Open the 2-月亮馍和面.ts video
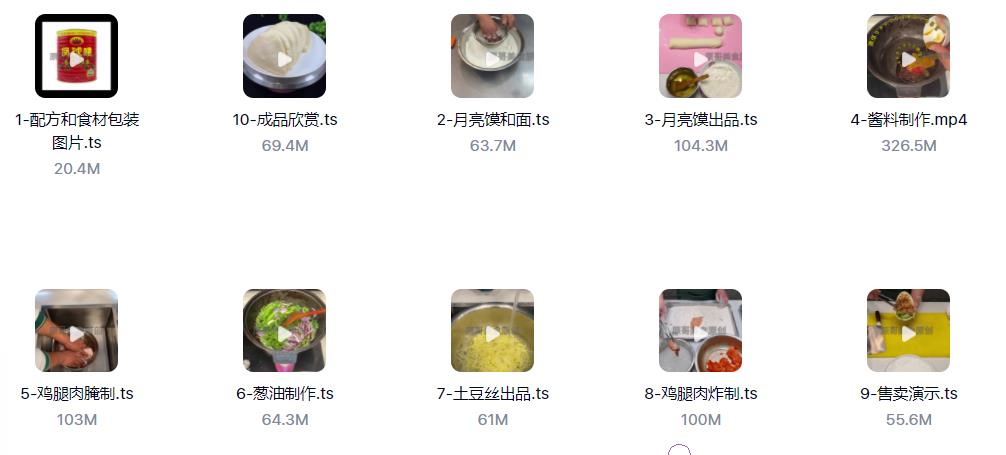The width and height of the screenshot is (1006, 455). 493,56
